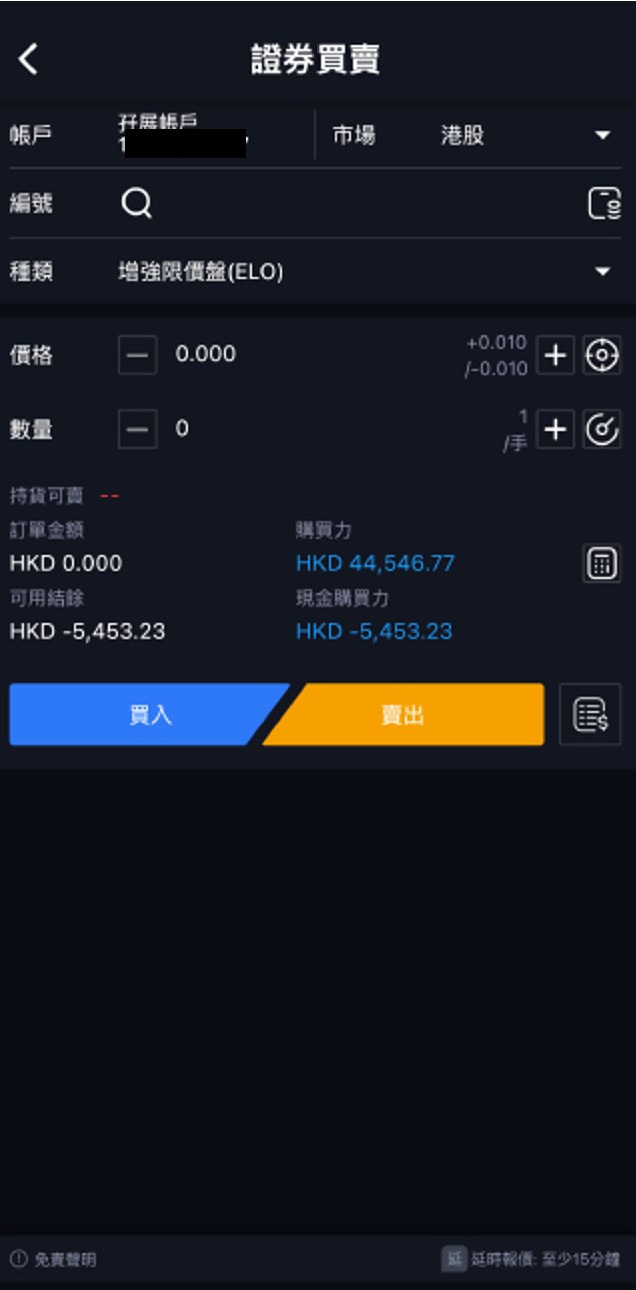
Task: Increase 數量 with the plus button
Action: click(x=555, y=430)
